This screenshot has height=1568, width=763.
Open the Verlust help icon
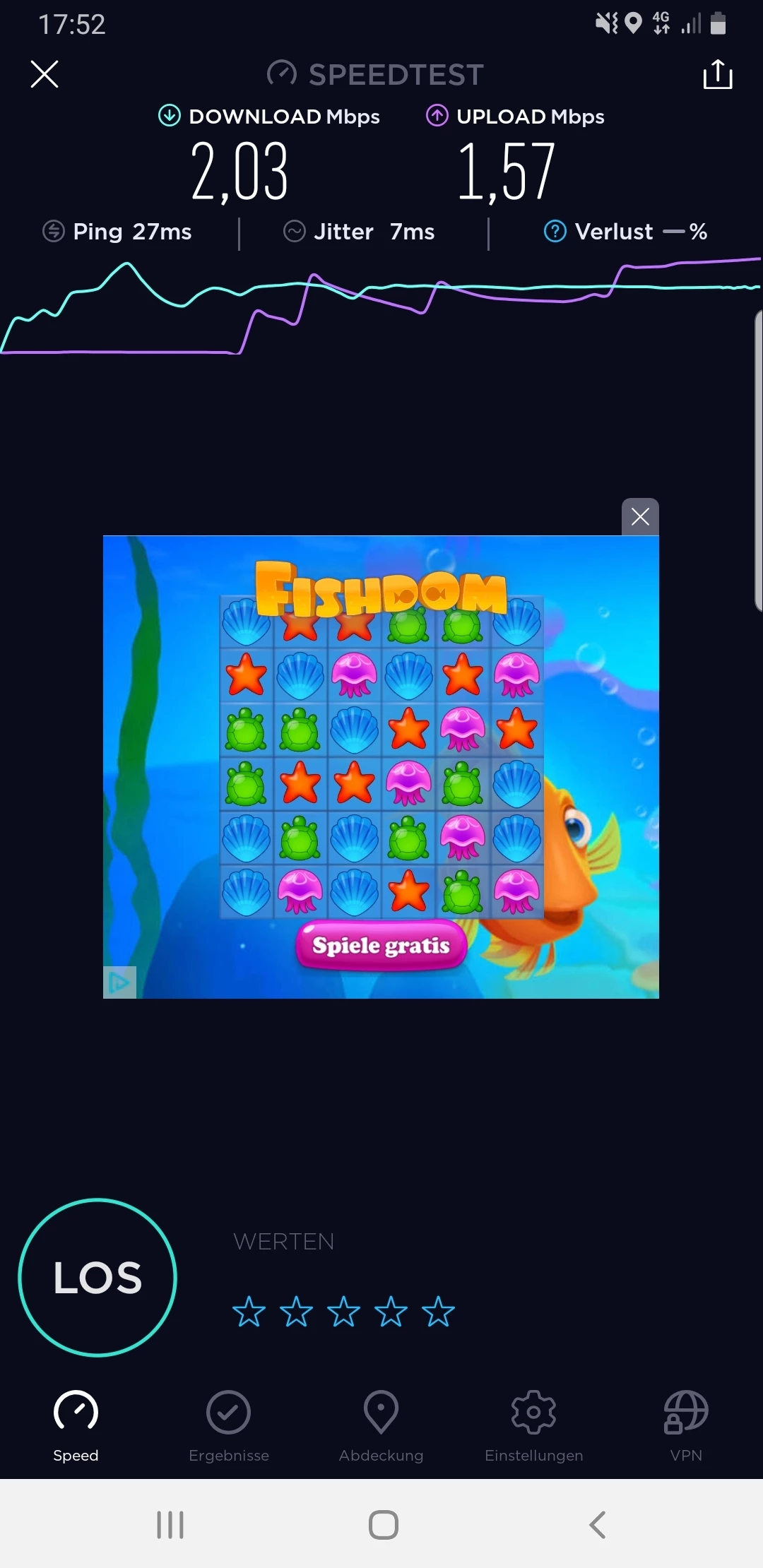tap(555, 231)
